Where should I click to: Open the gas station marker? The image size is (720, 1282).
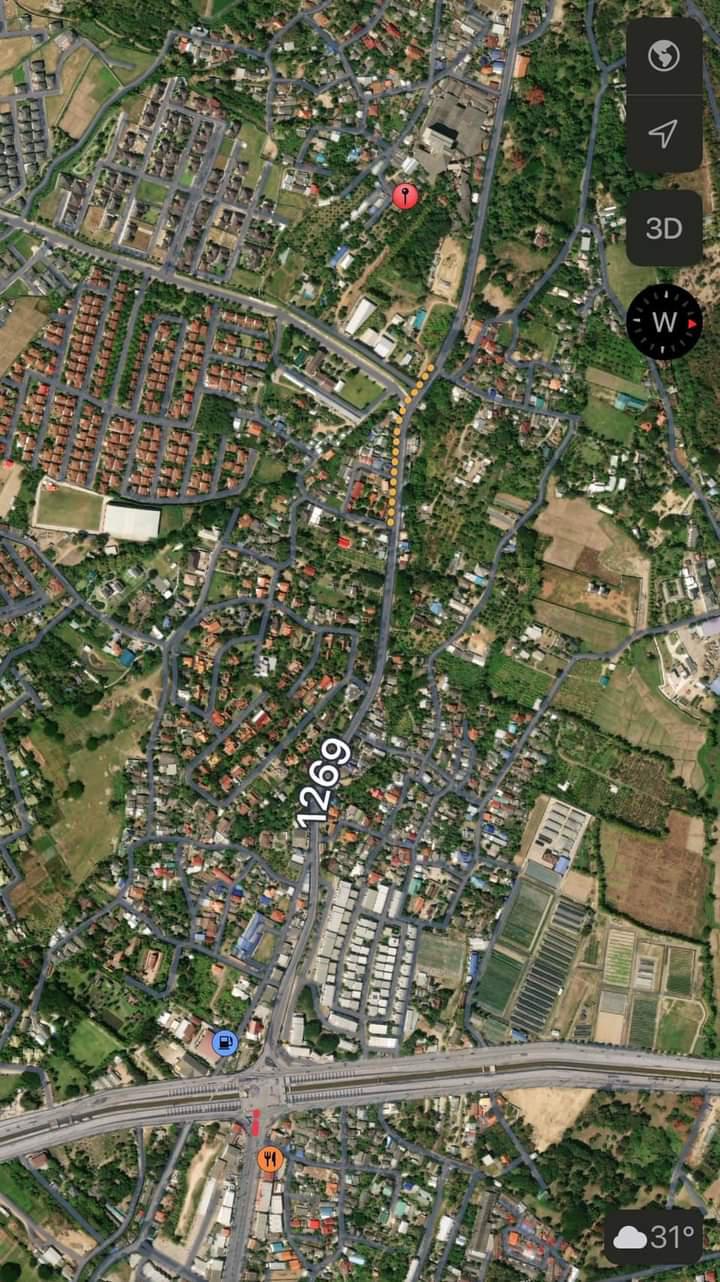point(225,1043)
